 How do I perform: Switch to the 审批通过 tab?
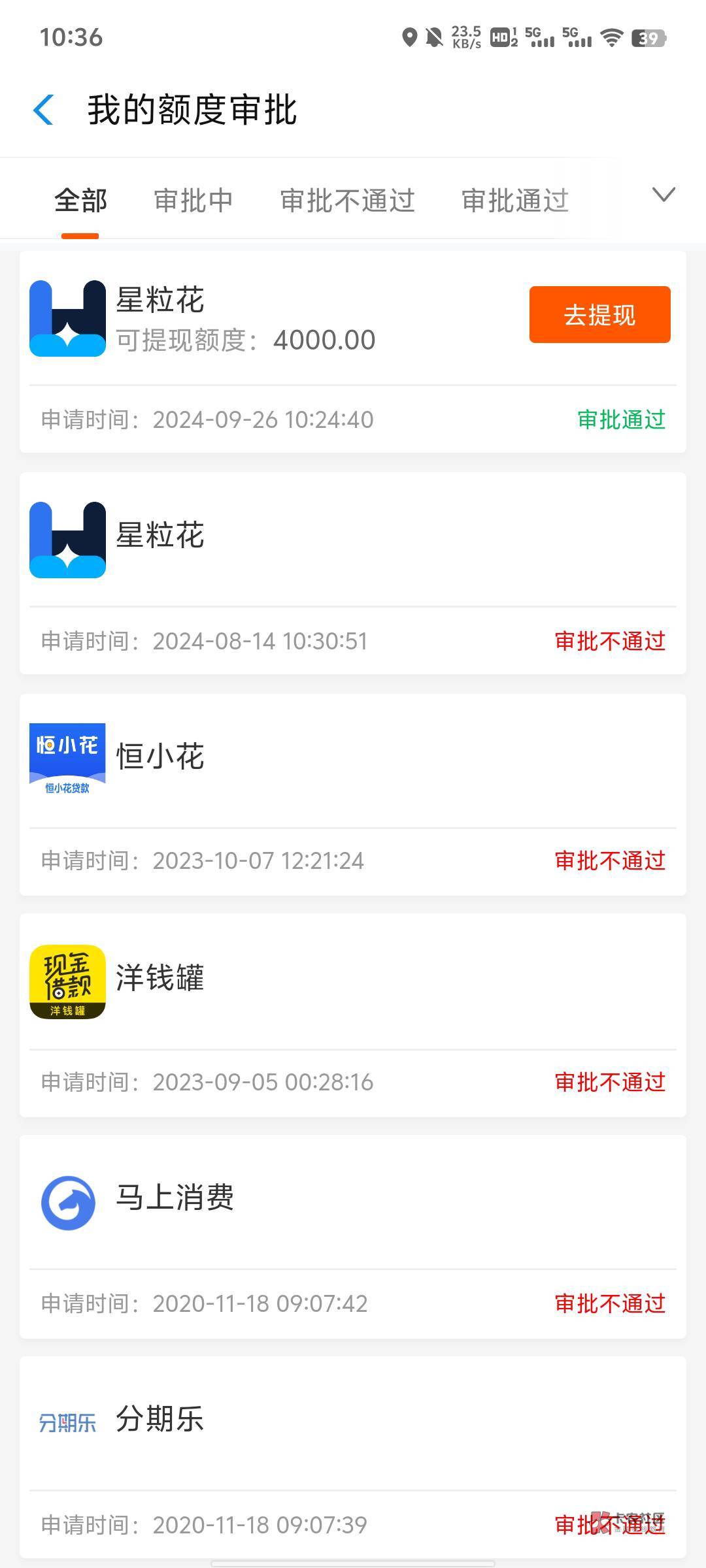click(515, 201)
